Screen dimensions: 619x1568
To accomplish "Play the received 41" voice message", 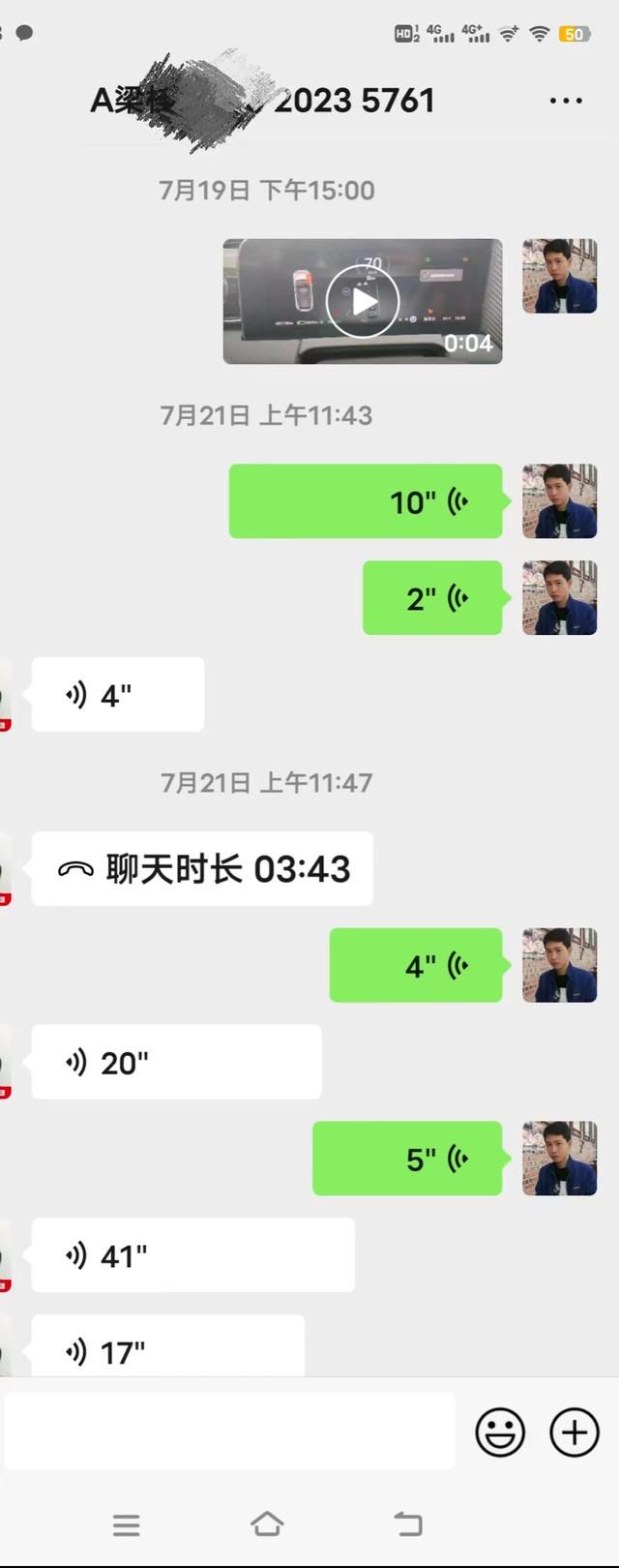I will pyautogui.click(x=192, y=1255).
